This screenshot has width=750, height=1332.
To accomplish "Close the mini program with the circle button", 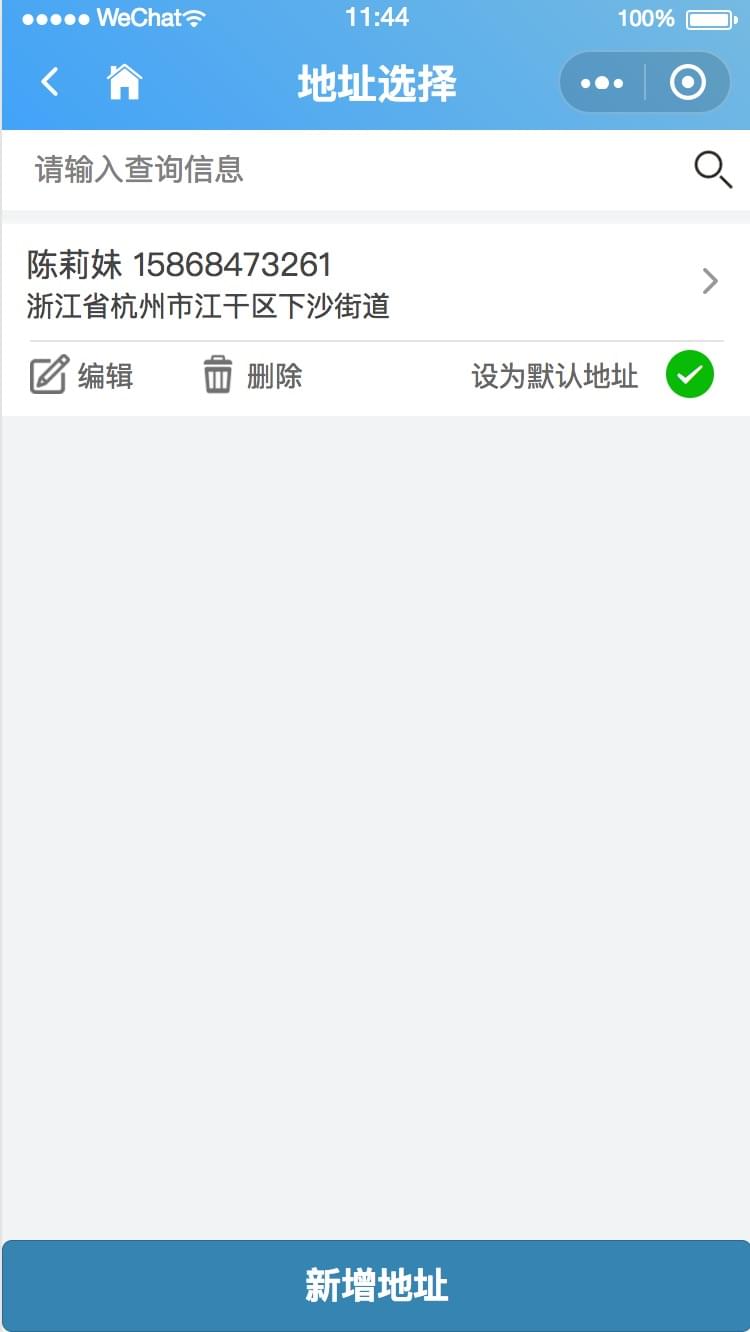I will [688, 83].
